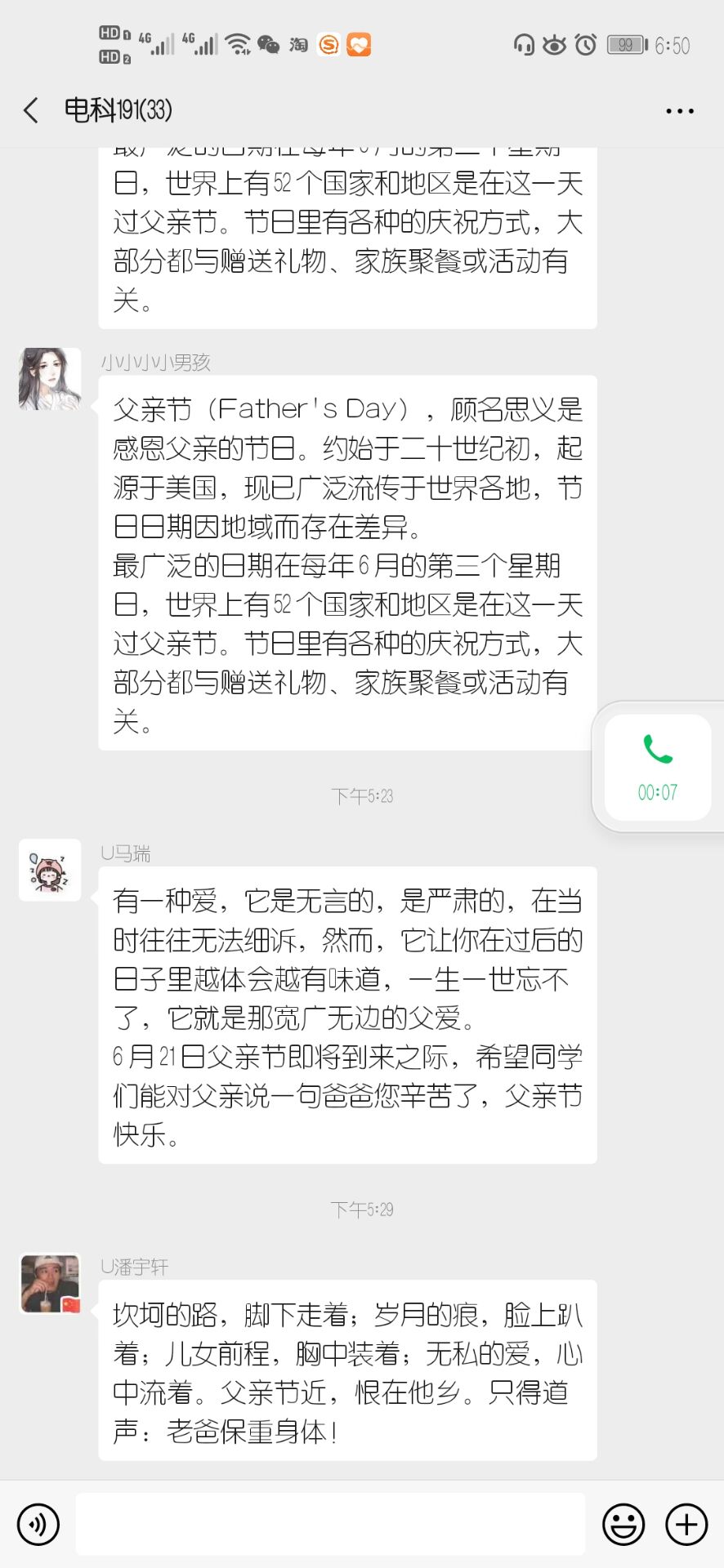Go back from the 电科191 group chat
The height and width of the screenshot is (1568, 724).
pos(31,110)
